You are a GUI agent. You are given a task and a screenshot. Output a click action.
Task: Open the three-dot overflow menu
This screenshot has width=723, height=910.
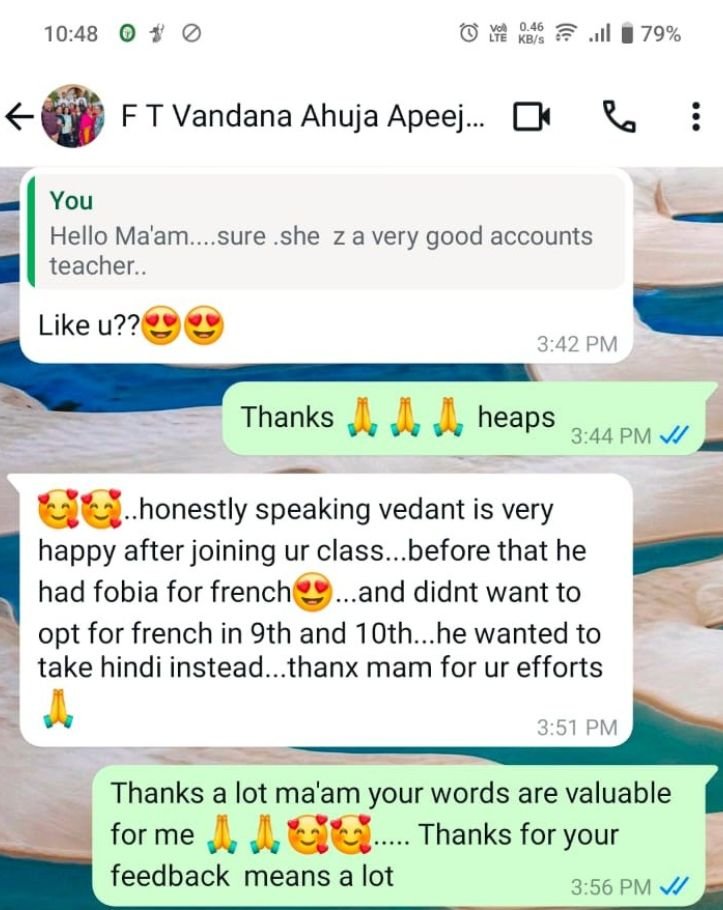(x=696, y=117)
